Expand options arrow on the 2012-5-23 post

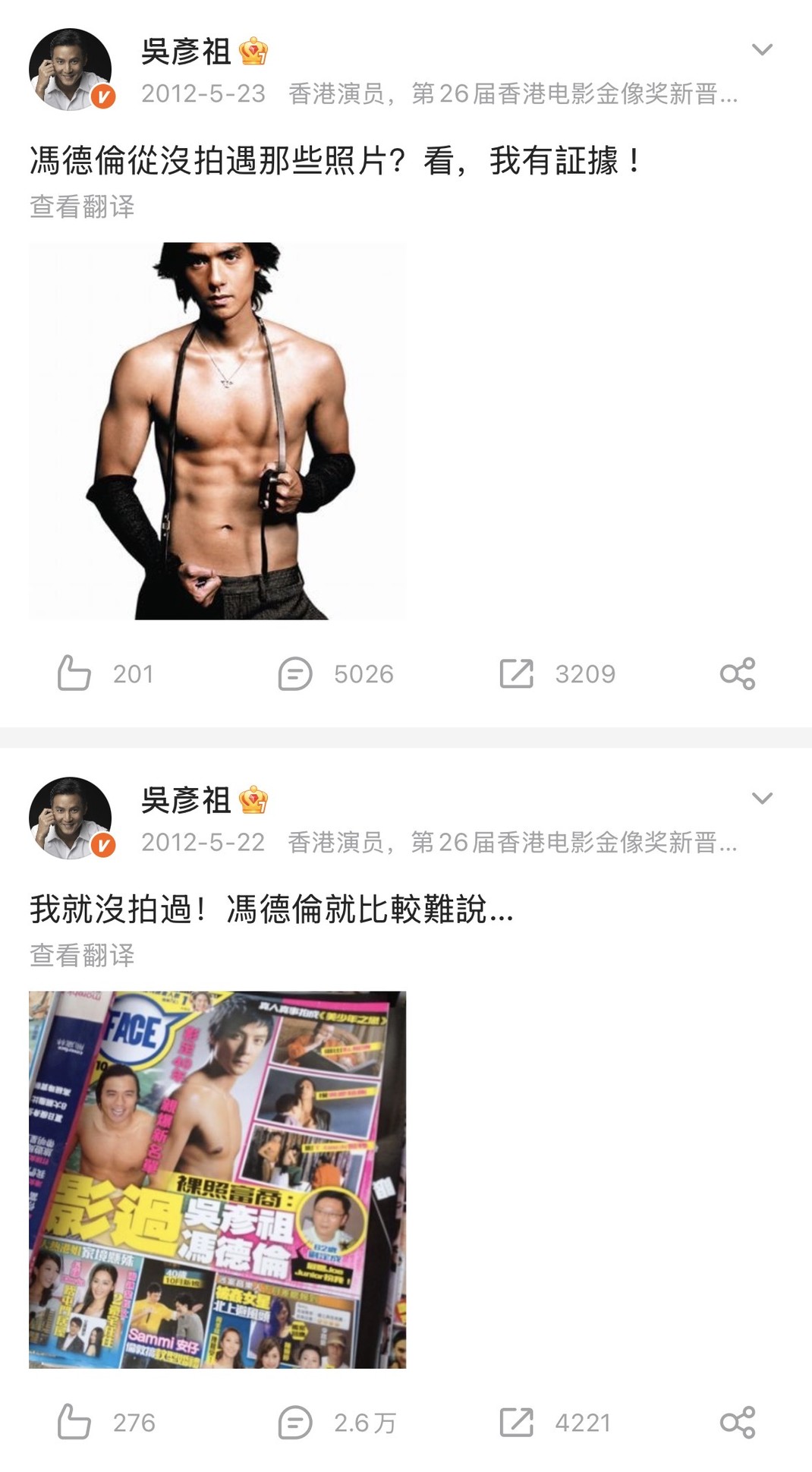761,50
